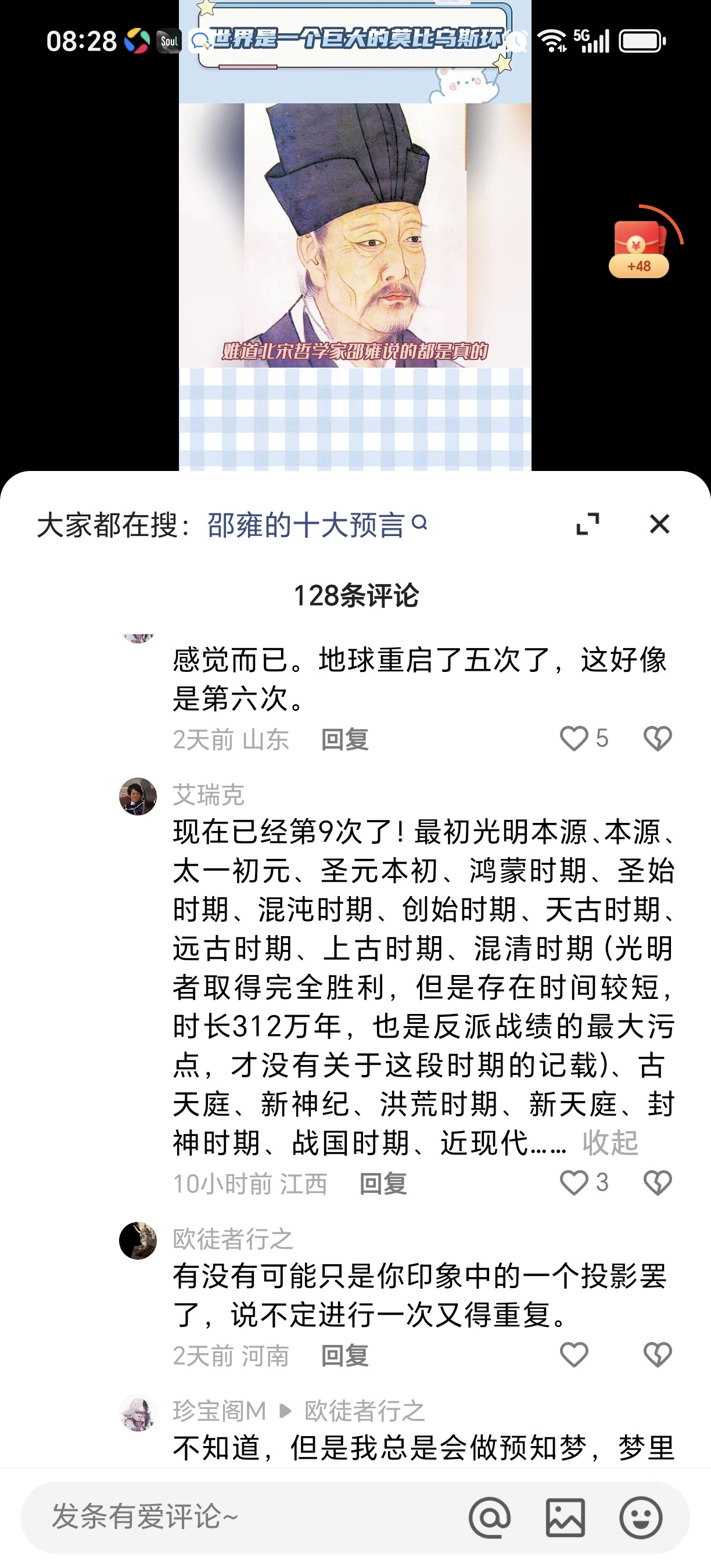Viewport: 711px width, 1568px height.
Task: Expand comments panel to full screen
Action: tap(587, 524)
